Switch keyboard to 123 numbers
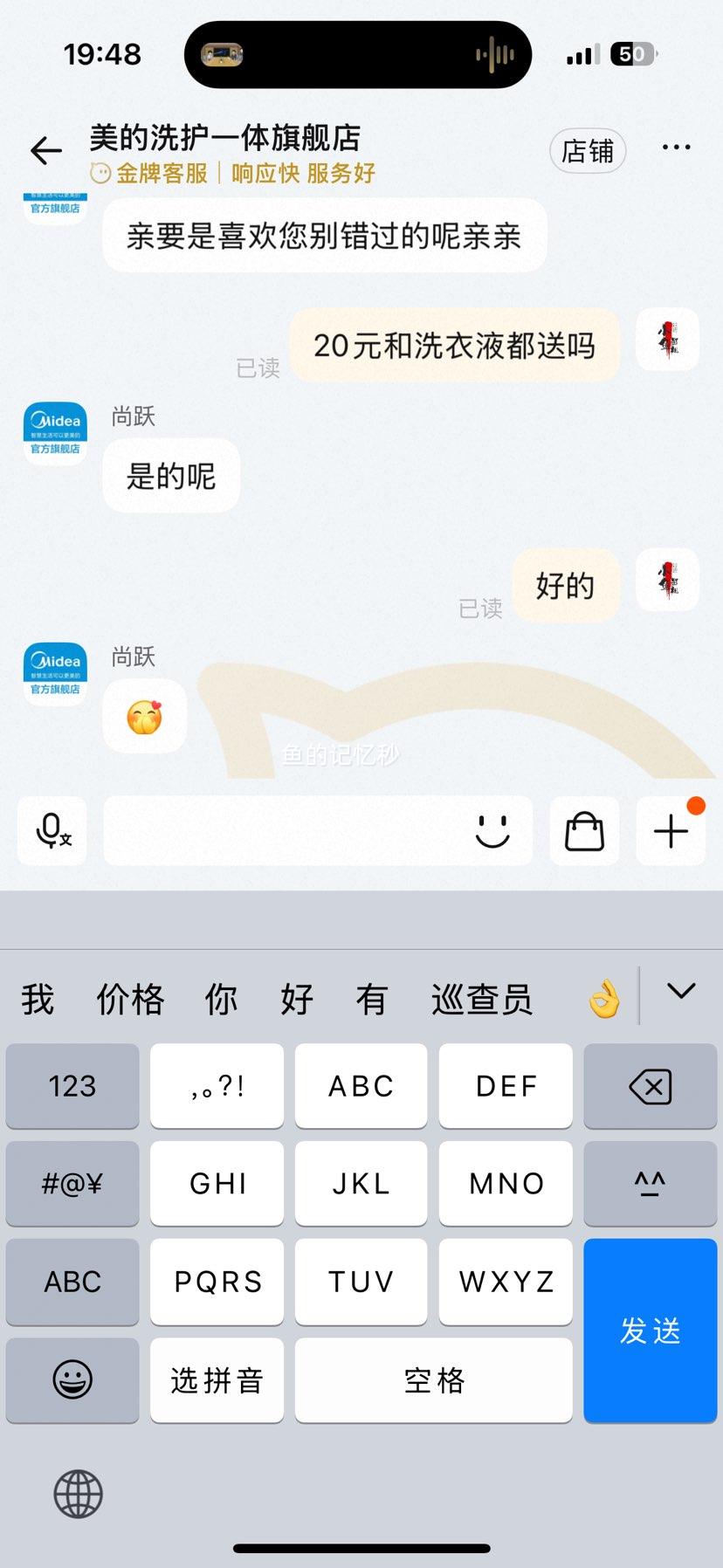 [x=72, y=1087]
